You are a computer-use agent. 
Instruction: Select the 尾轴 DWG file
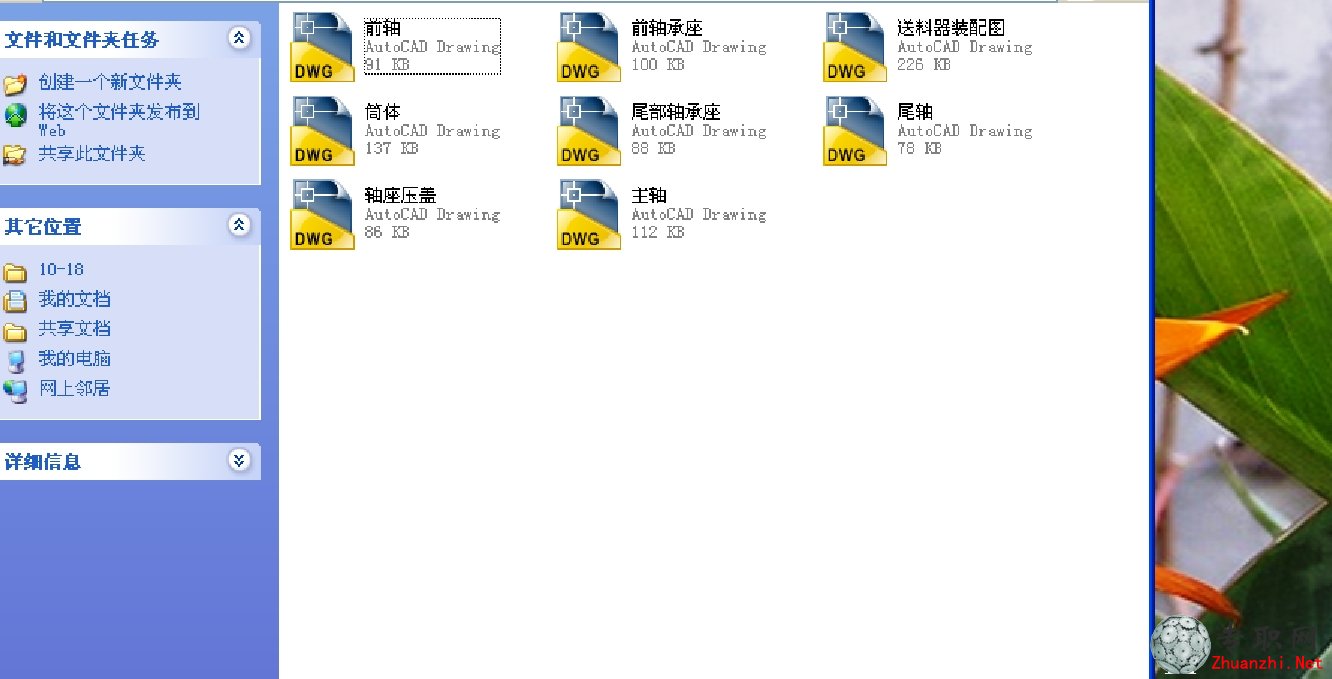pyautogui.click(x=855, y=131)
